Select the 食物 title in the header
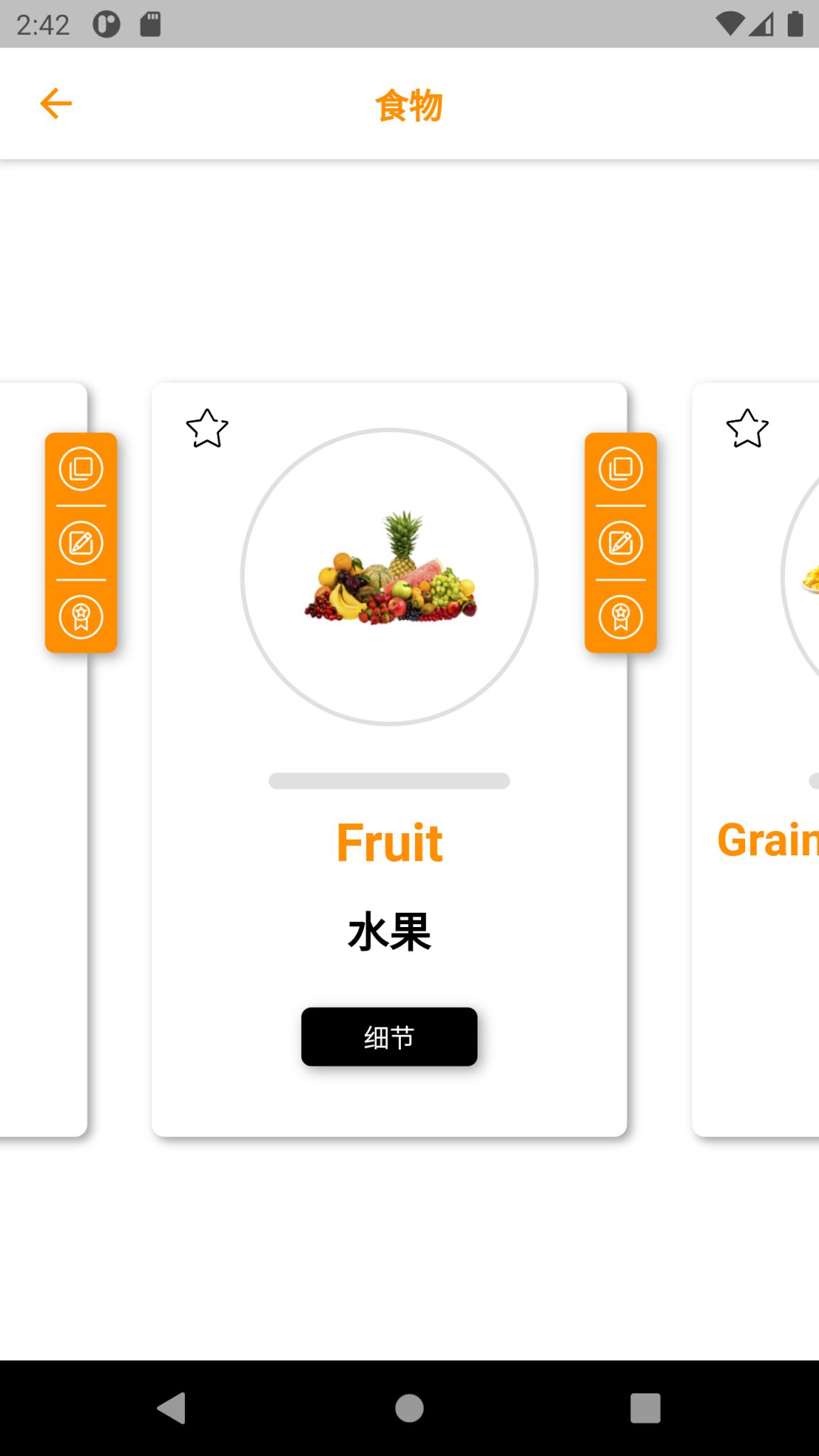This screenshot has height=1456, width=819. pos(409,107)
